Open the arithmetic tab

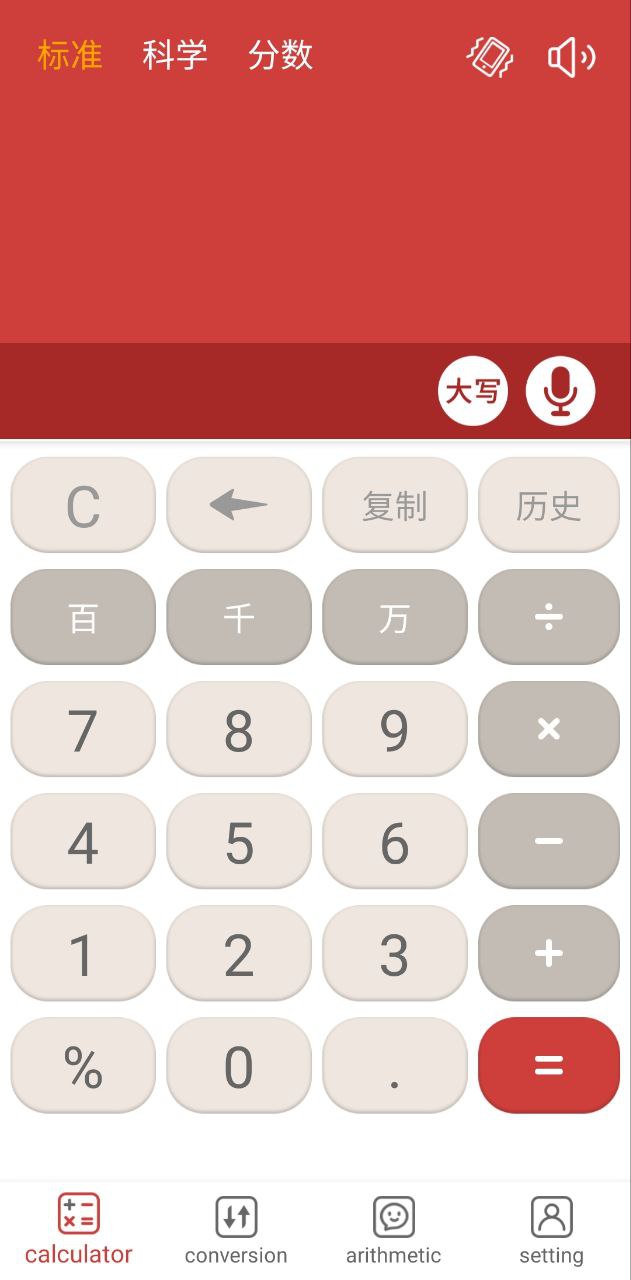[x=393, y=1230]
